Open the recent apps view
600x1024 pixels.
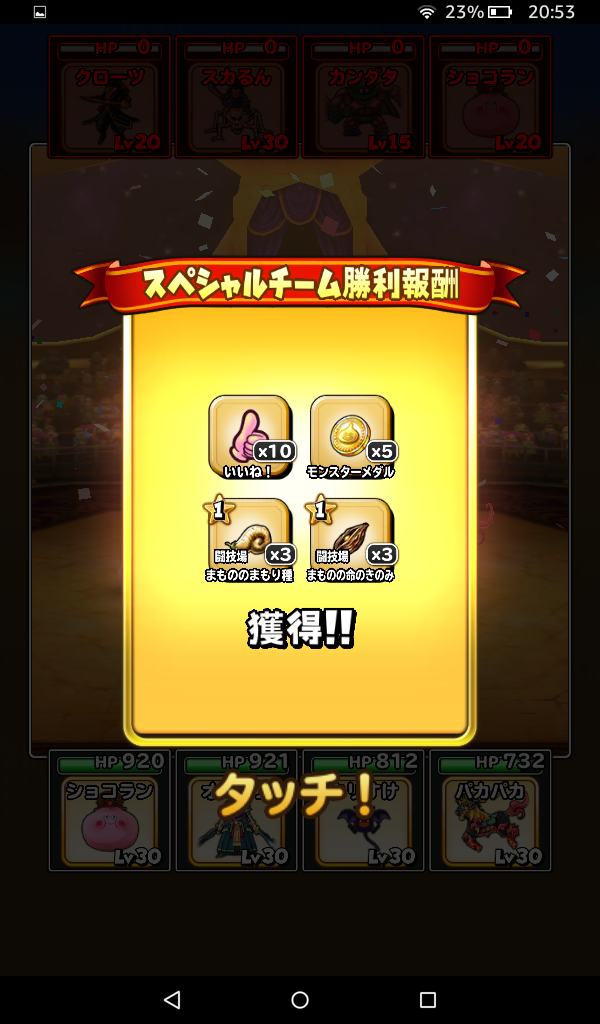click(x=428, y=999)
